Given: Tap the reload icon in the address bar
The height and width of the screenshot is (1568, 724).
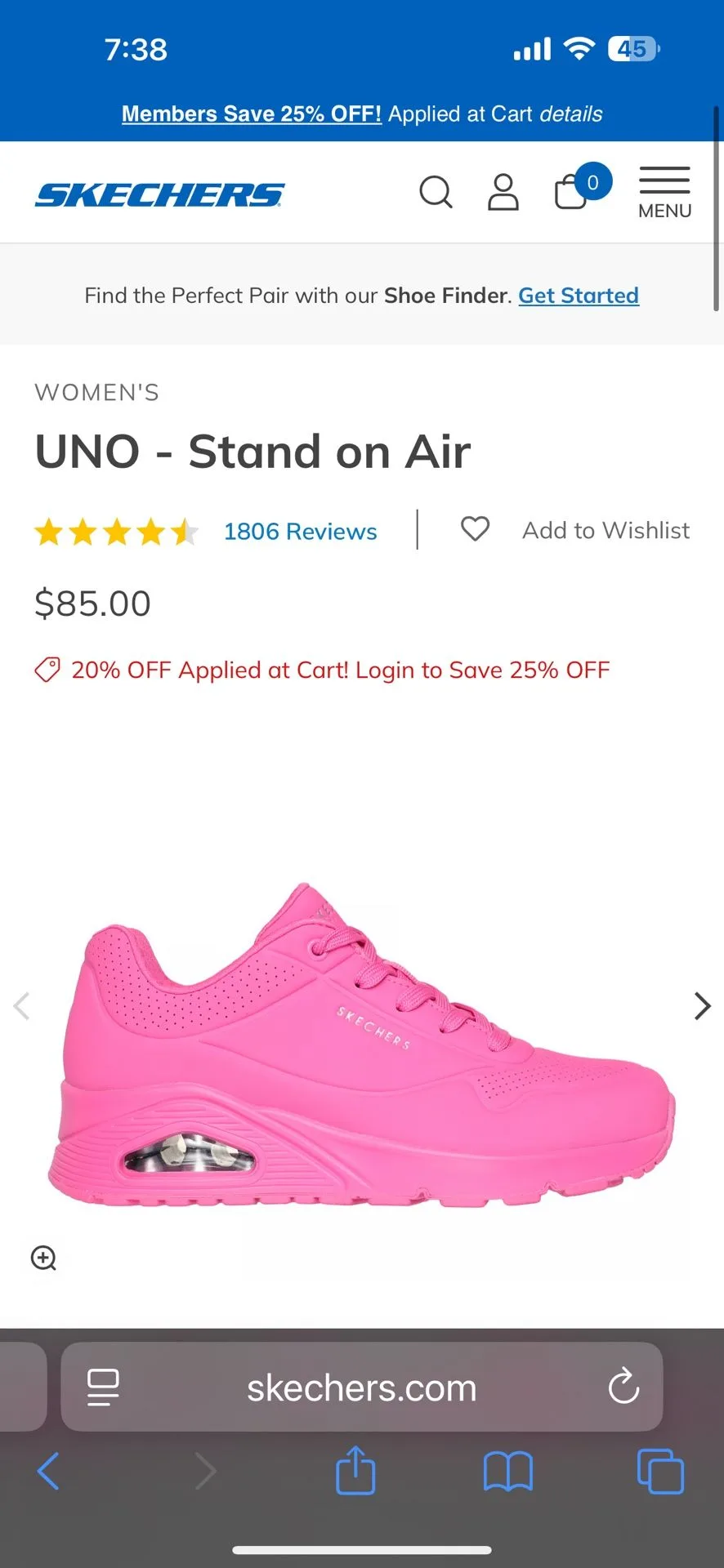Looking at the screenshot, I should [x=623, y=1386].
